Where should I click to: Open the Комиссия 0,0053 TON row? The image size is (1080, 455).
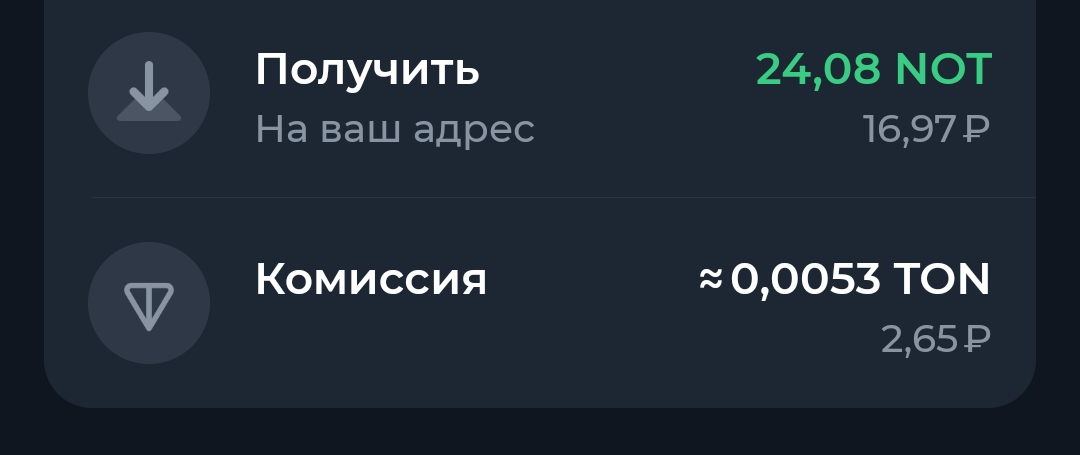click(x=540, y=303)
